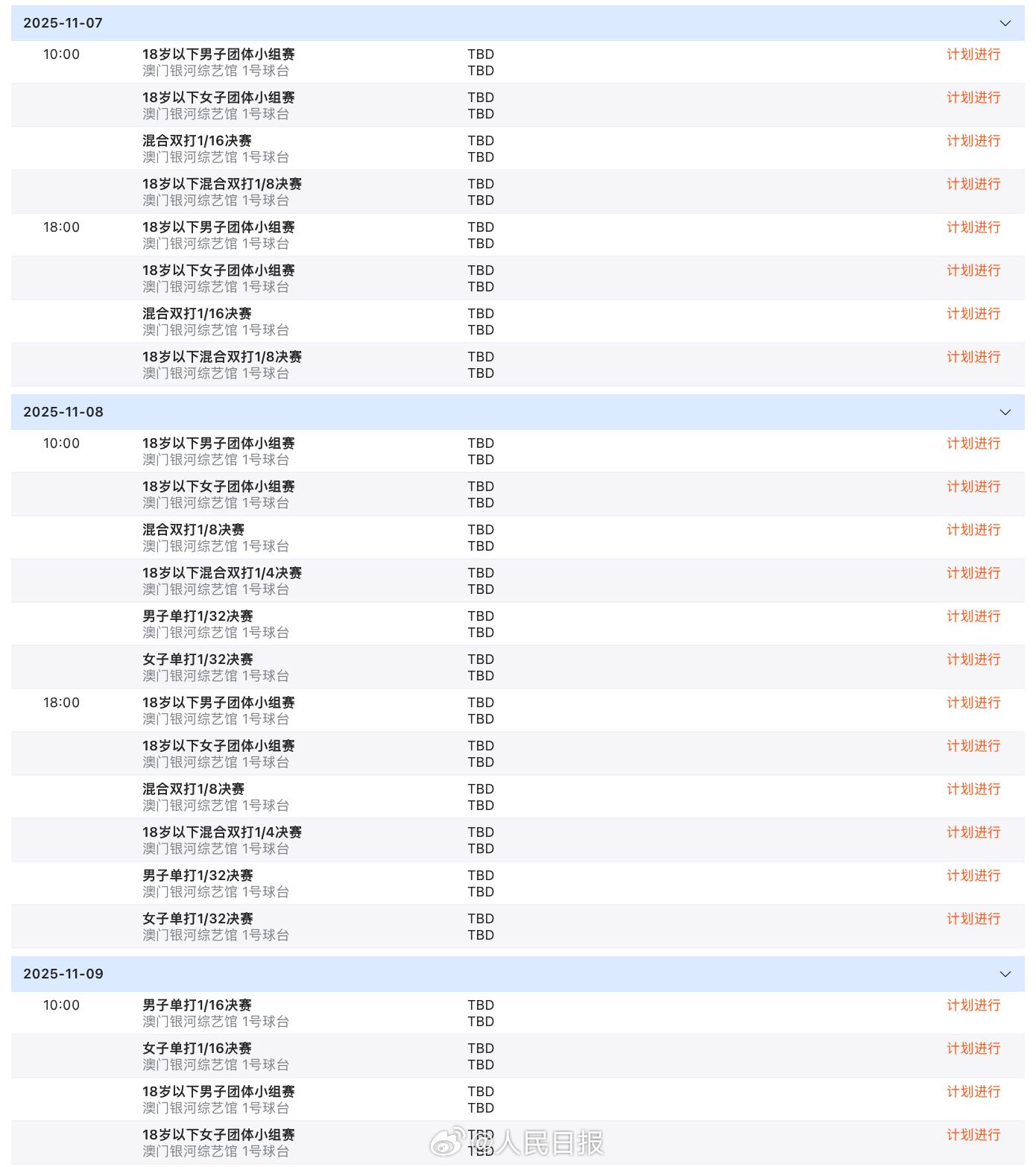Select the 混合双打1/16决赛 match entry
The width and height of the screenshot is (1036, 1167).
(196, 140)
